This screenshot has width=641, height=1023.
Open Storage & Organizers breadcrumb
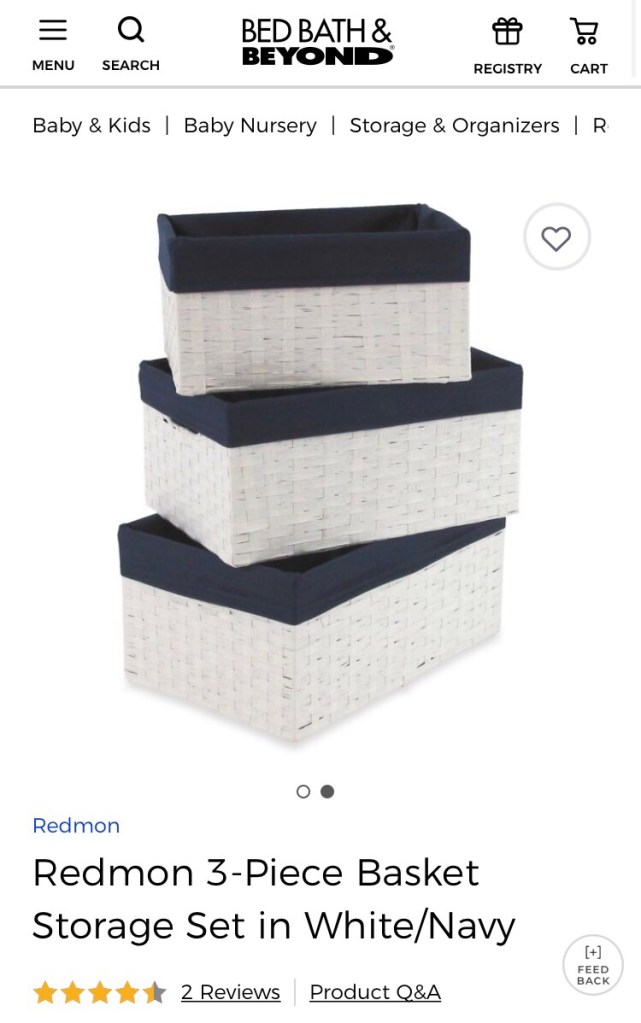click(x=454, y=126)
